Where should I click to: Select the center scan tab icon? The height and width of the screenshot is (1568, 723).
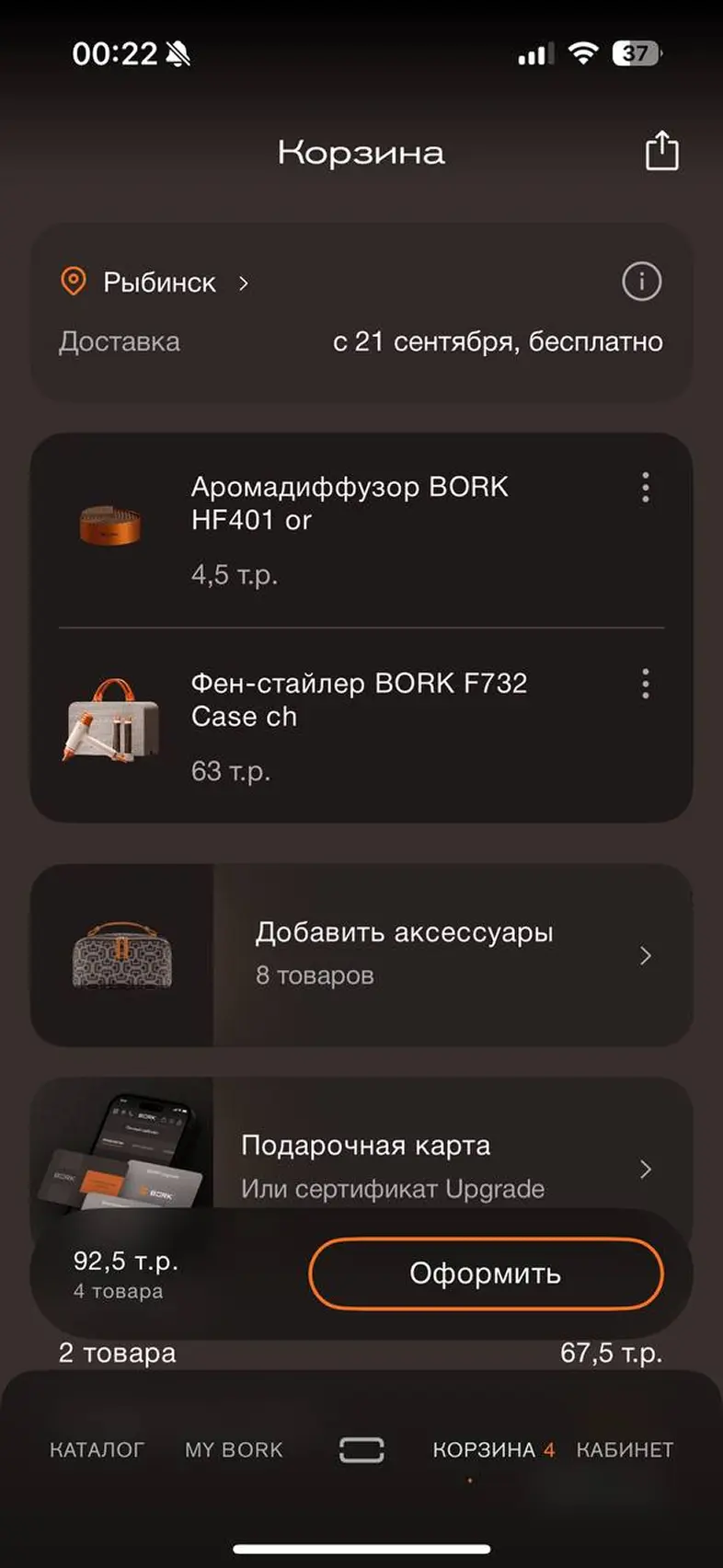(x=361, y=1450)
